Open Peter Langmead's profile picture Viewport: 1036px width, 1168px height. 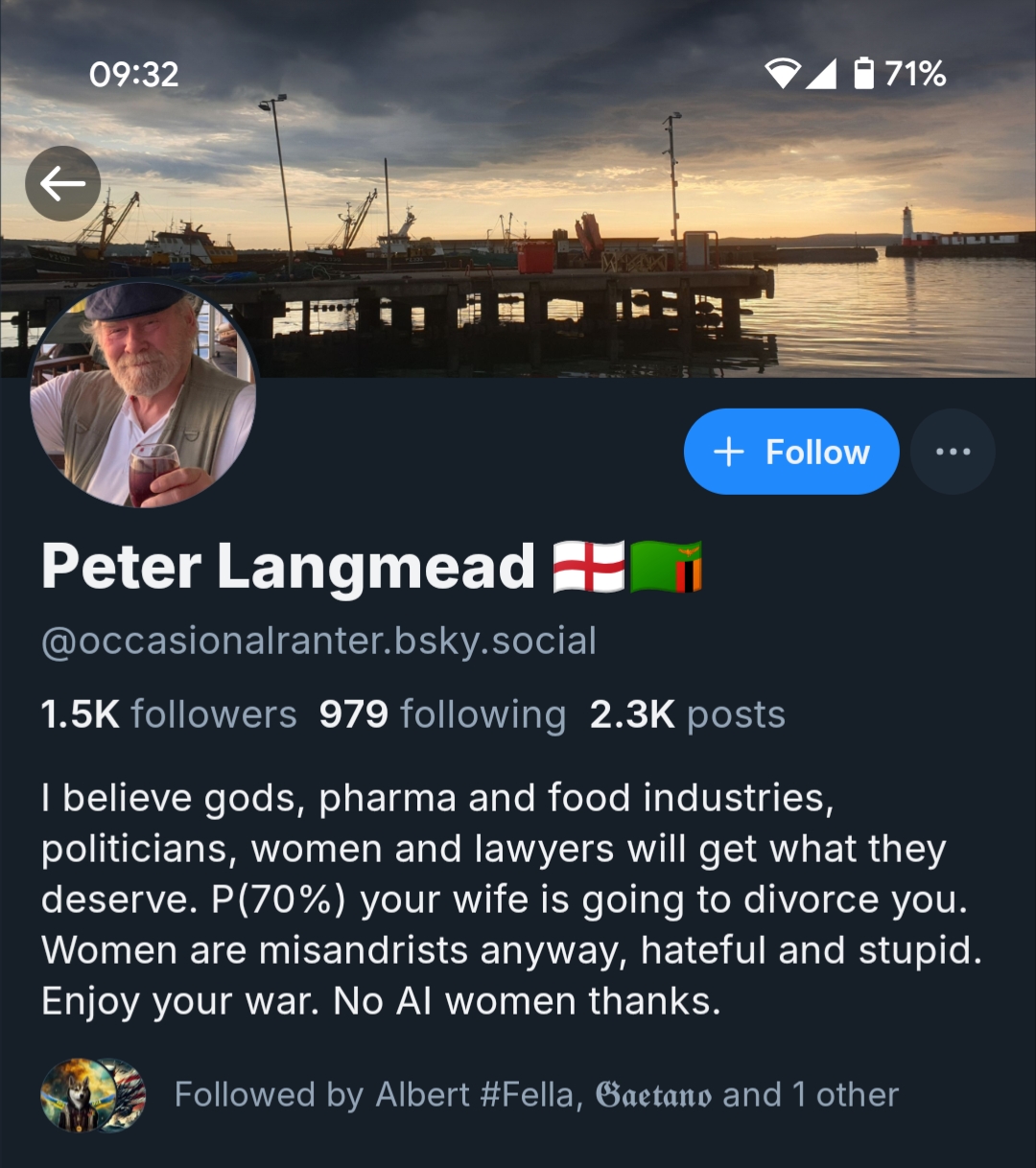point(144,395)
